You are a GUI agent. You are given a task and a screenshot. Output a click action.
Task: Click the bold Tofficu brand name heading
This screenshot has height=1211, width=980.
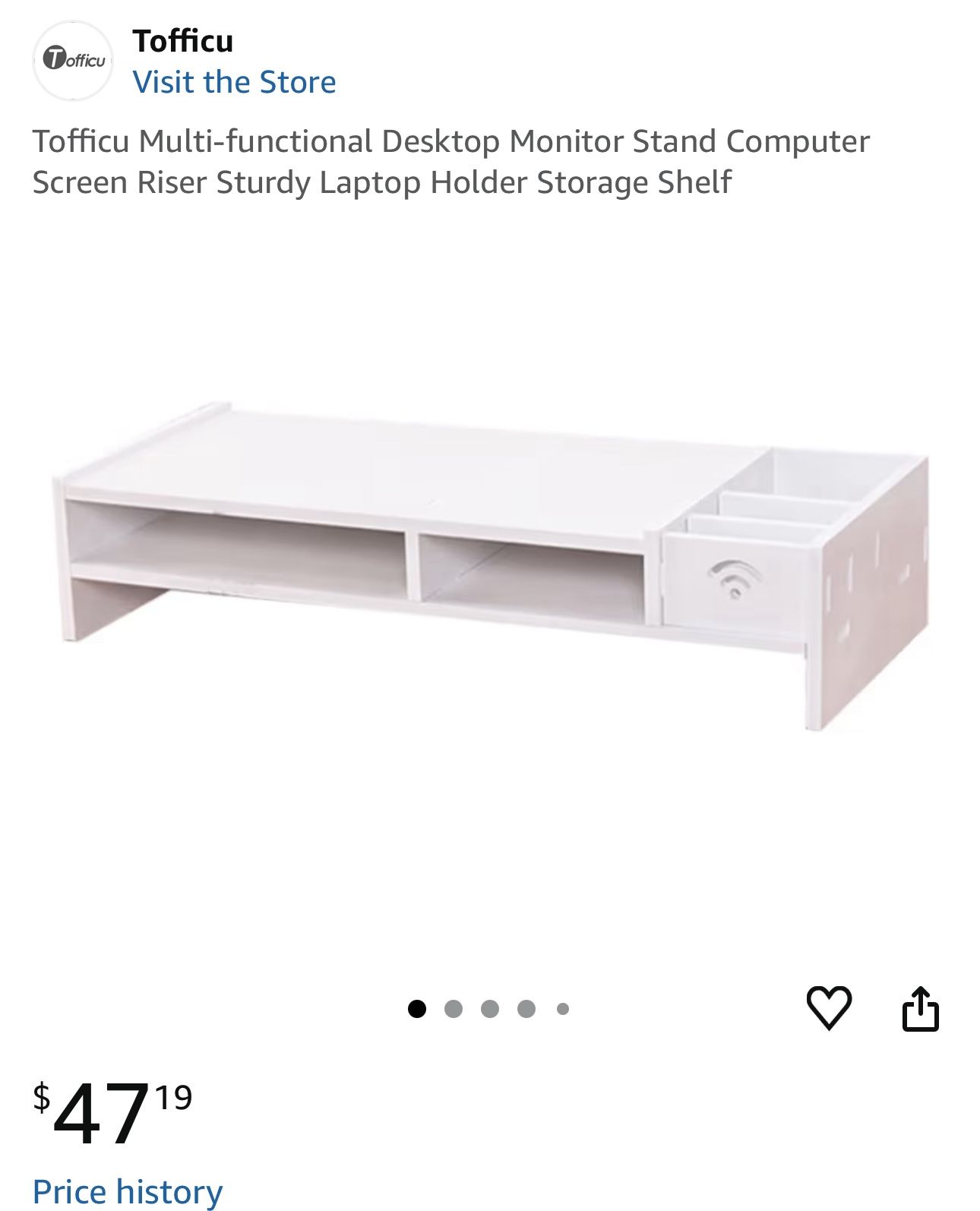(x=185, y=40)
